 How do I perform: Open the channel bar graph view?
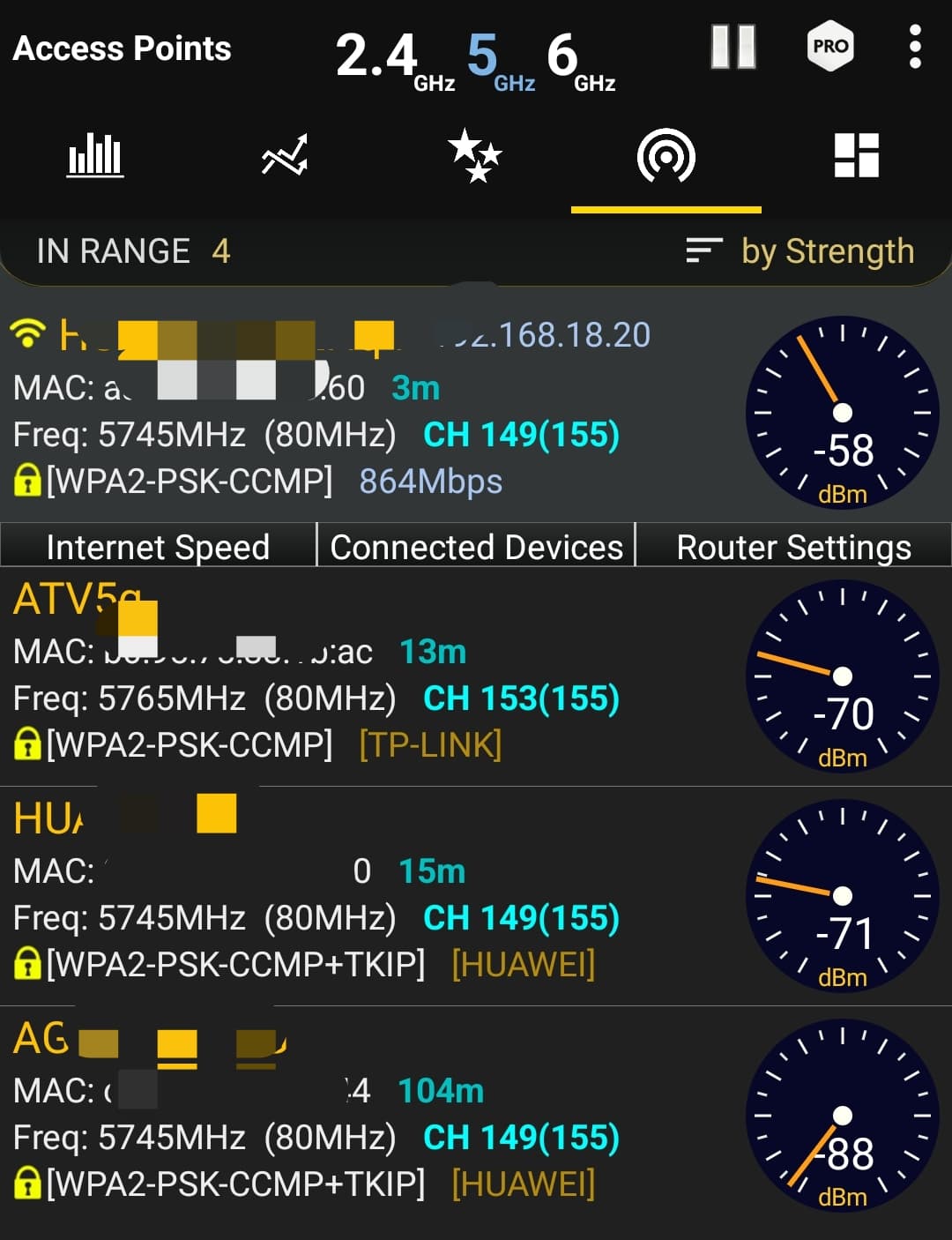[x=95, y=155]
